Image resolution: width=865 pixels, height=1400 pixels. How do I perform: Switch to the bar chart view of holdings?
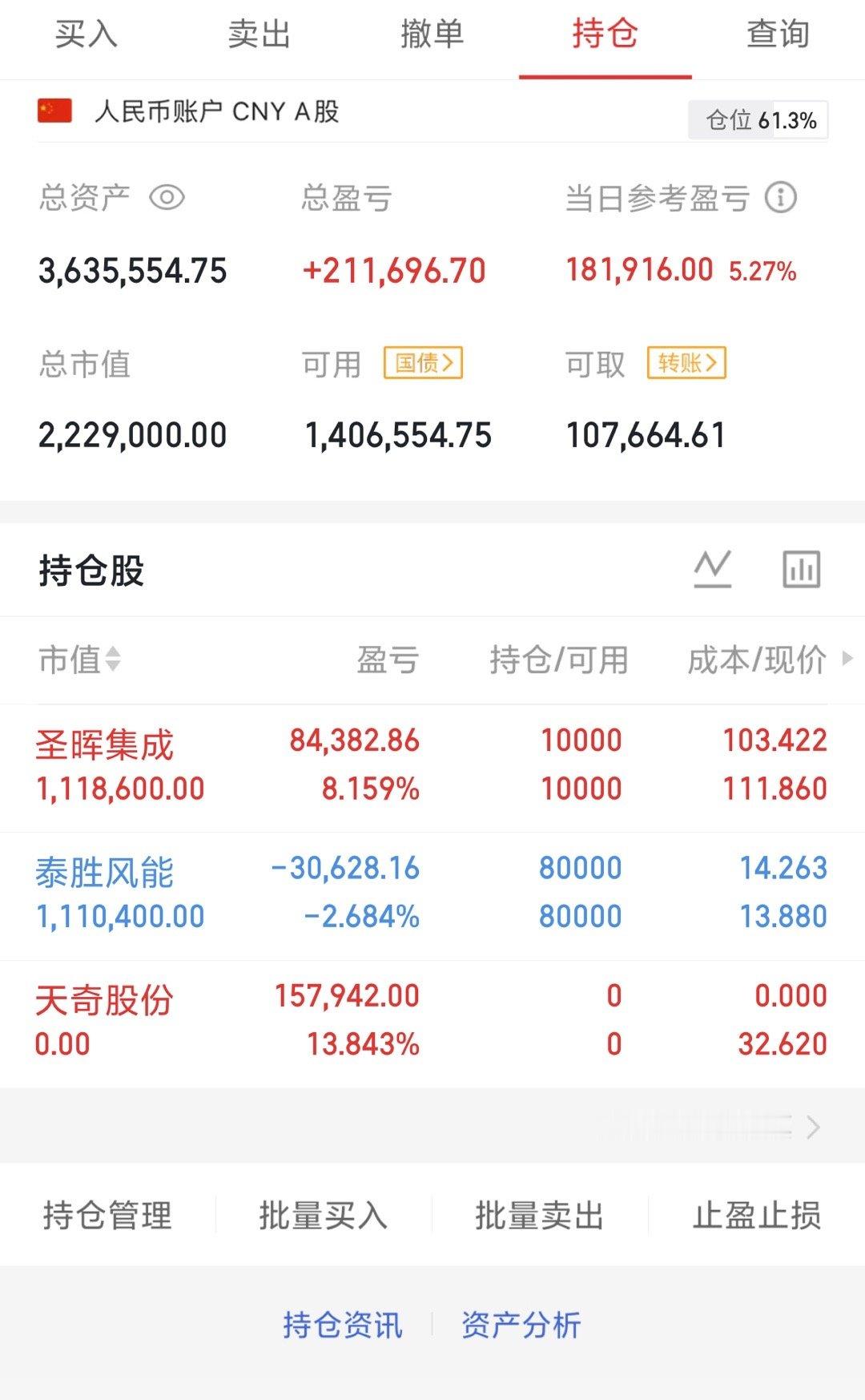801,570
